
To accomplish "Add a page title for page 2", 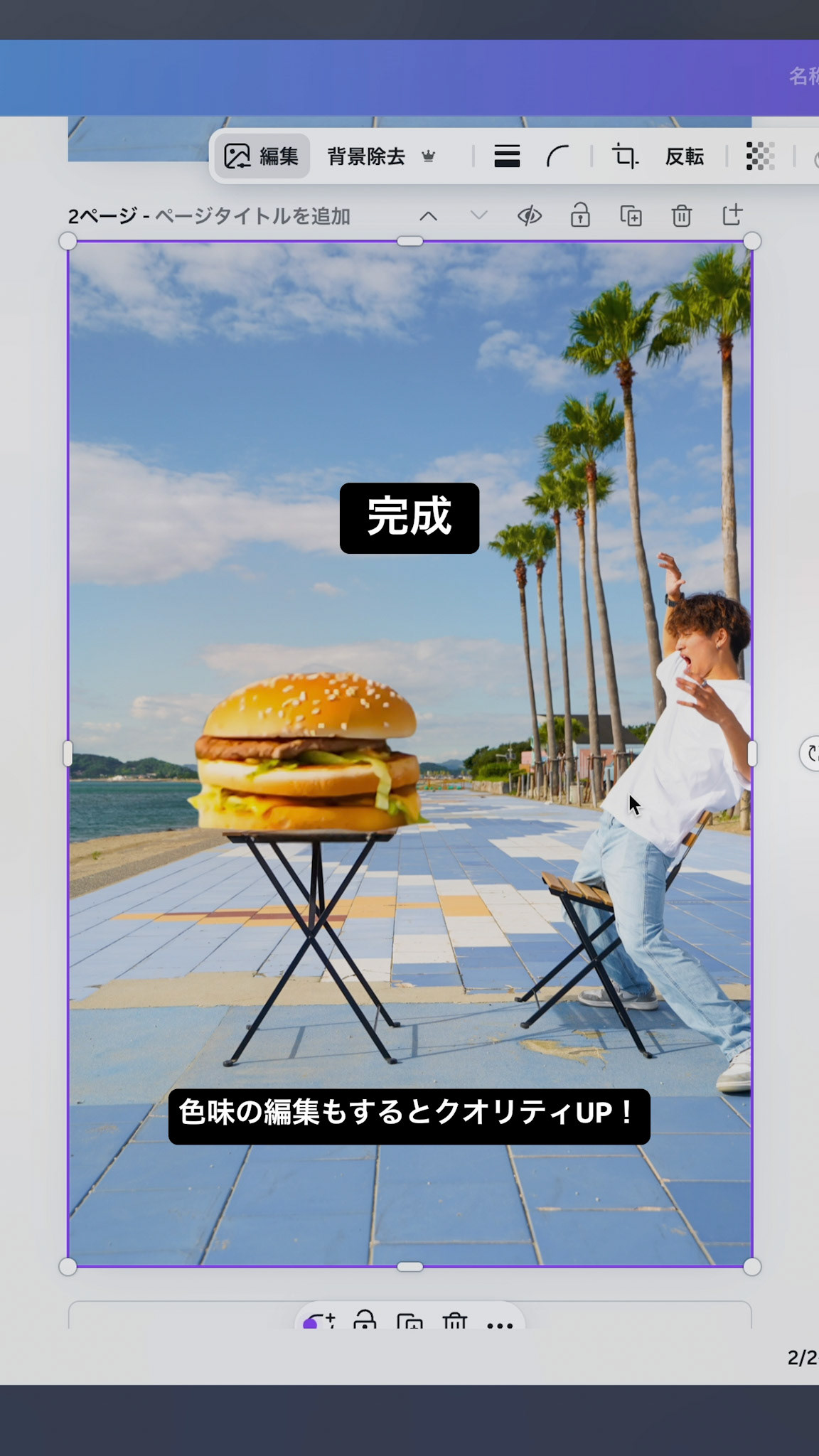I will tap(252, 216).
